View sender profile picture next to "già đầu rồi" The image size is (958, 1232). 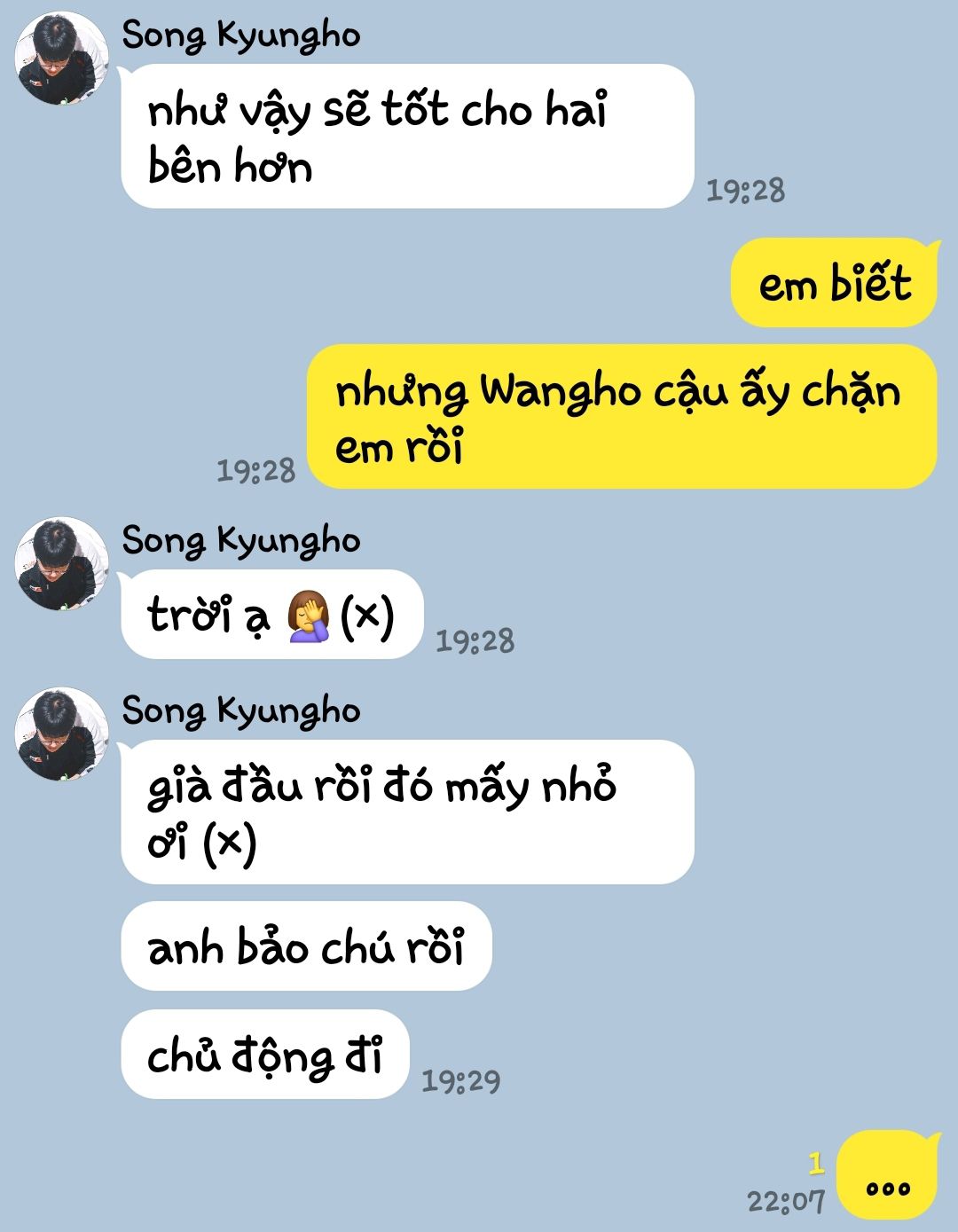tap(62, 734)
